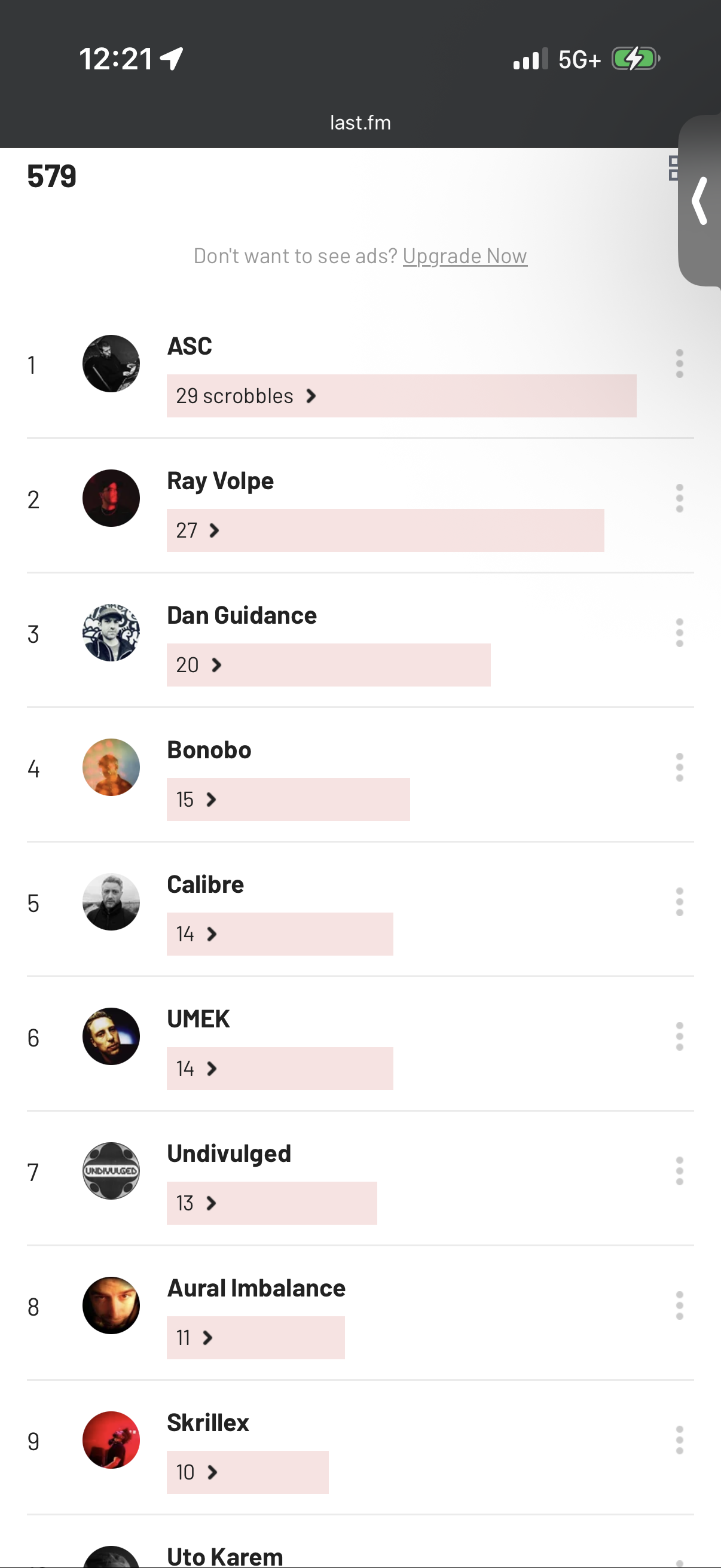
Task: Open ASC artist page
Action: point(190,346)
